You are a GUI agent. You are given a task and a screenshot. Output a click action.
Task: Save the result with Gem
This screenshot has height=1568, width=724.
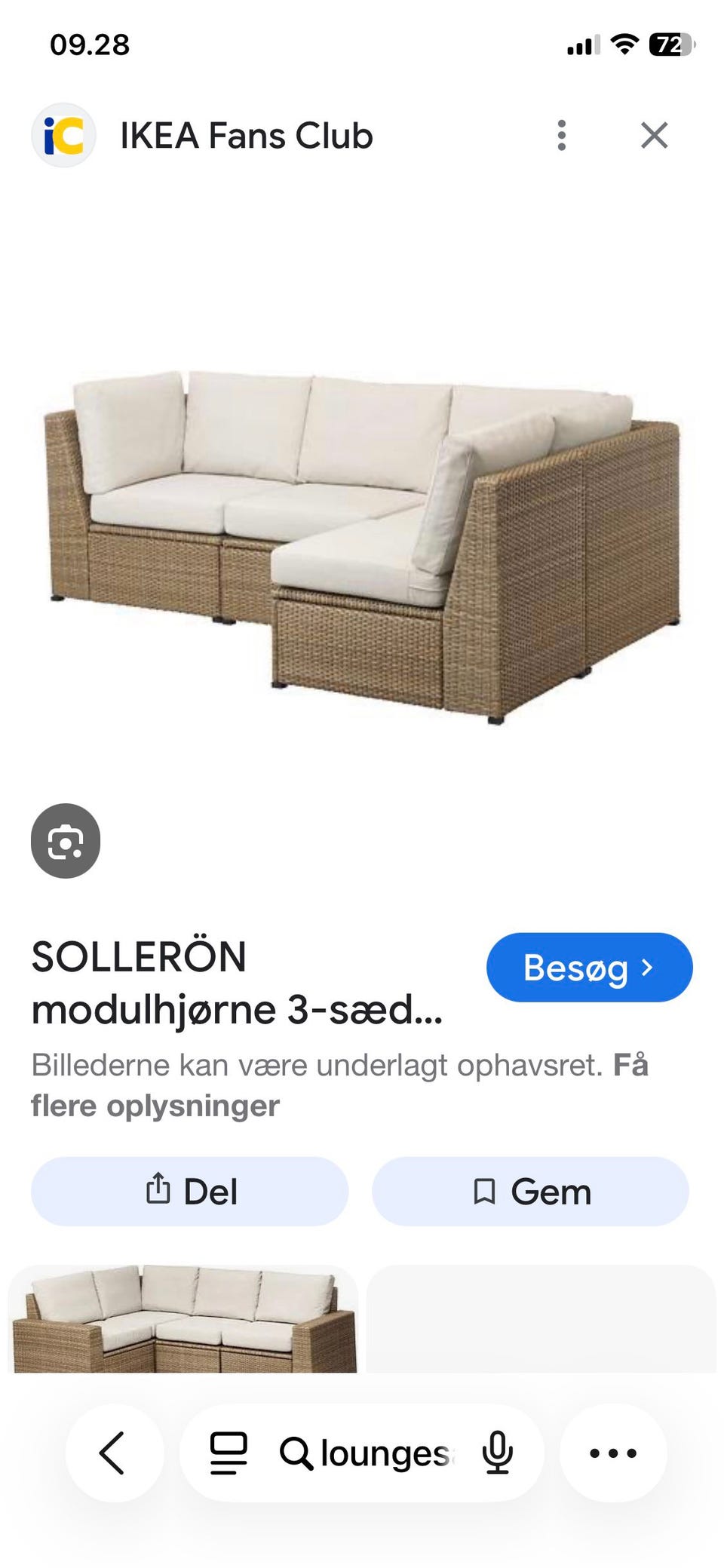pyautogui.click(x=531, y=1192)
